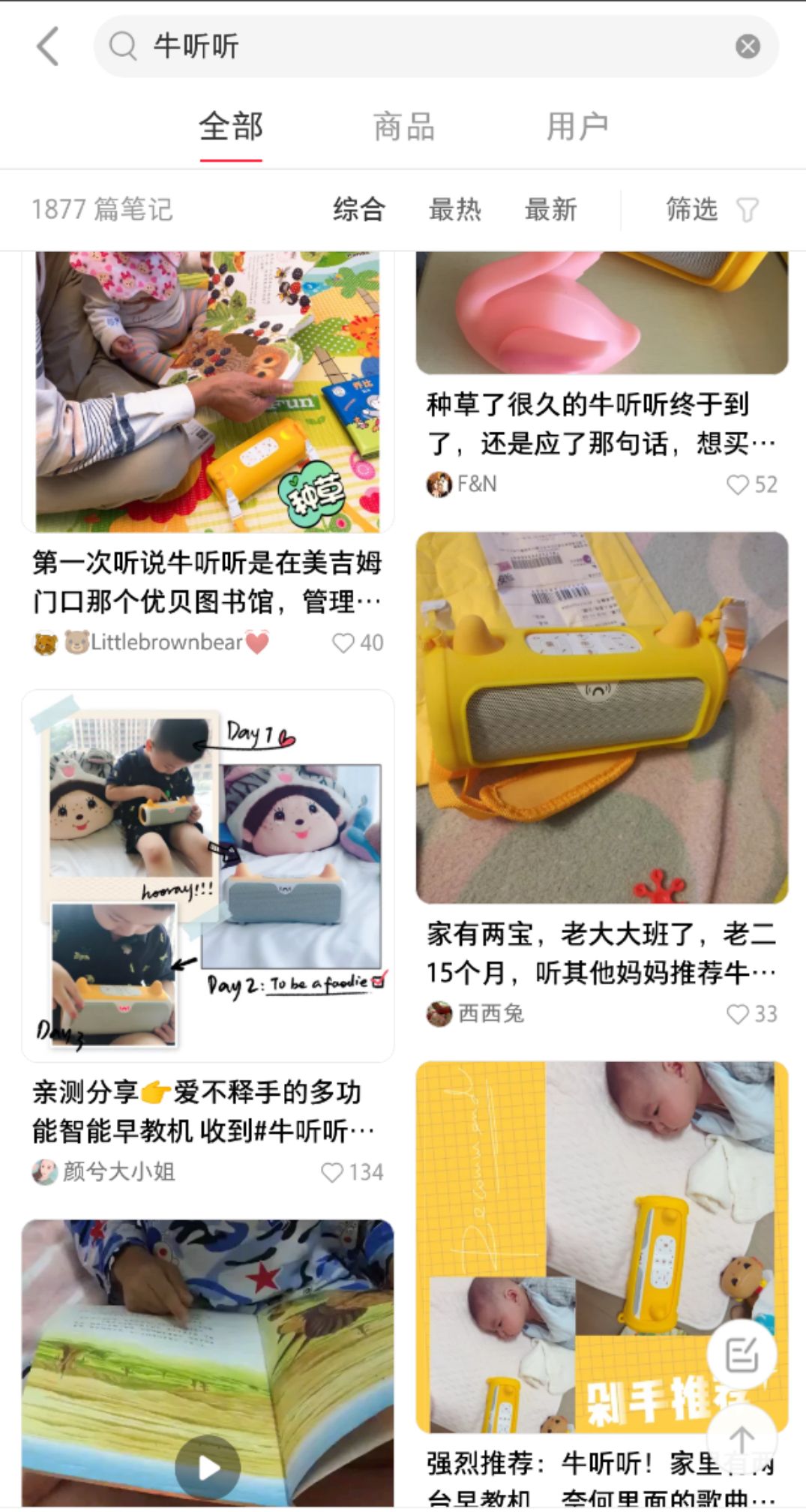Viewport: 806px width, 1512px height.
Task: Like 西西兔's note
Action: [738, 1014]
